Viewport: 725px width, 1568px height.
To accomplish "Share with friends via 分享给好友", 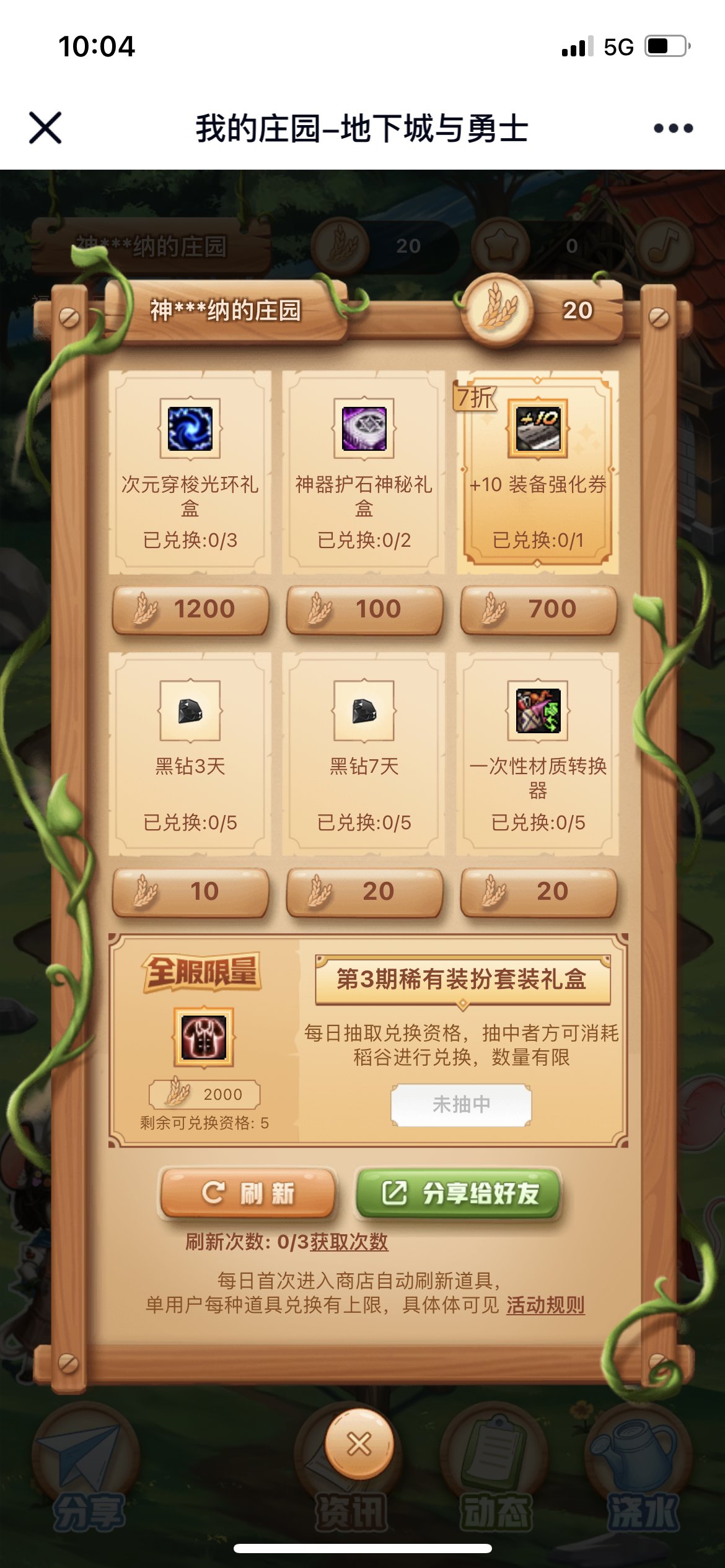I will click(459, 1193).
